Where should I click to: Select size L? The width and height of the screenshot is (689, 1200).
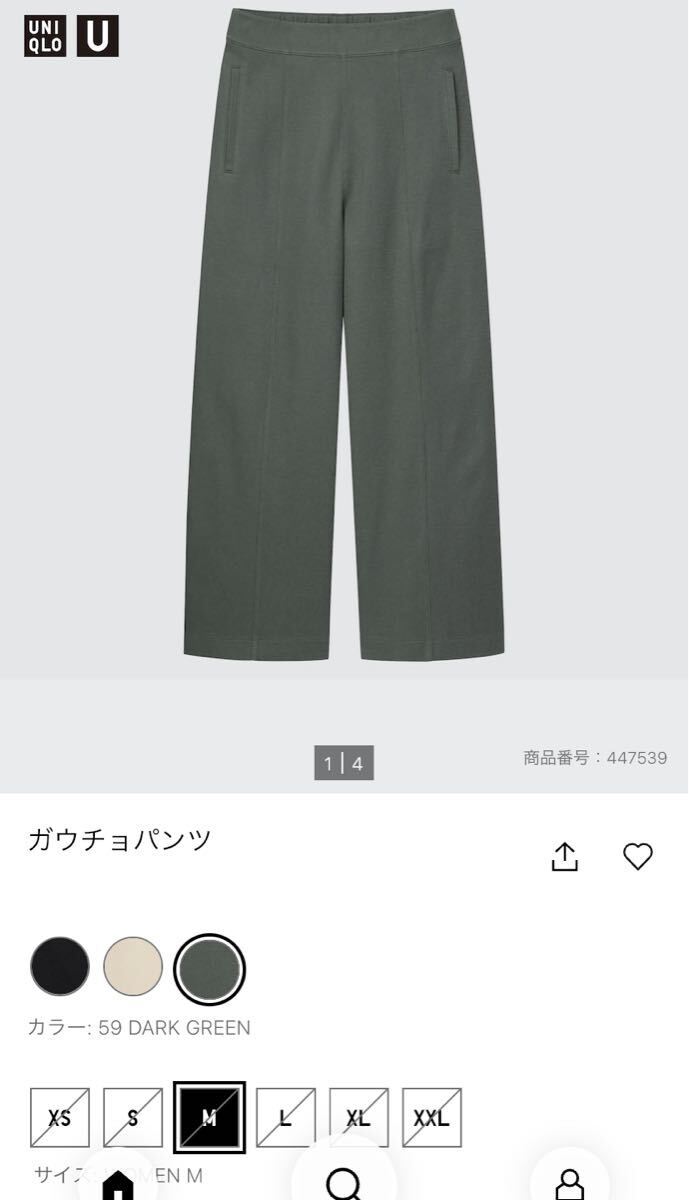(x=285, y=1117)
